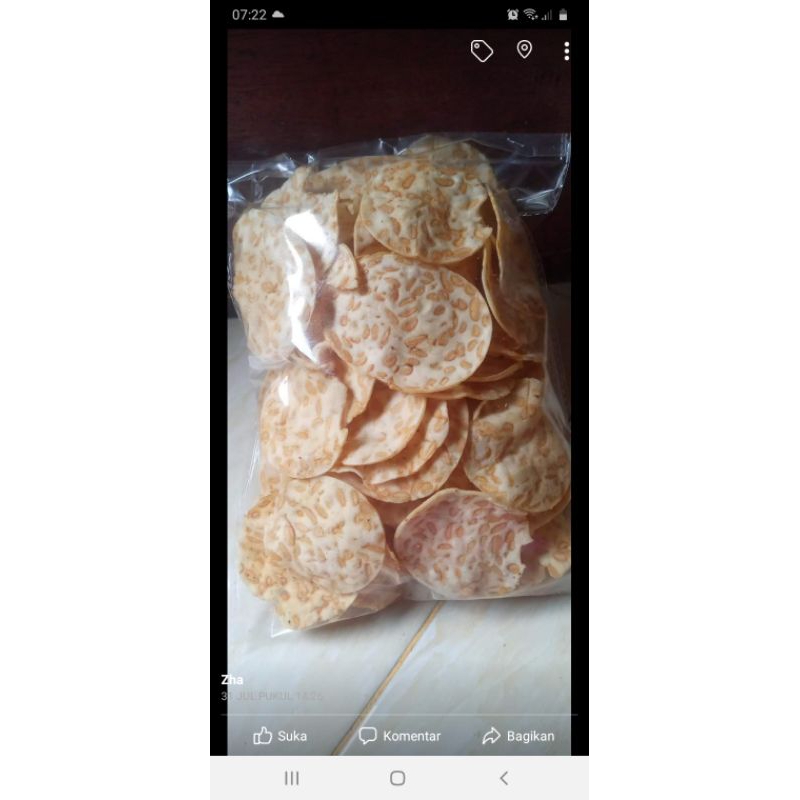Go to the home screen
Image resolution: width=800 pixels, height=800 pixels.
398,778
